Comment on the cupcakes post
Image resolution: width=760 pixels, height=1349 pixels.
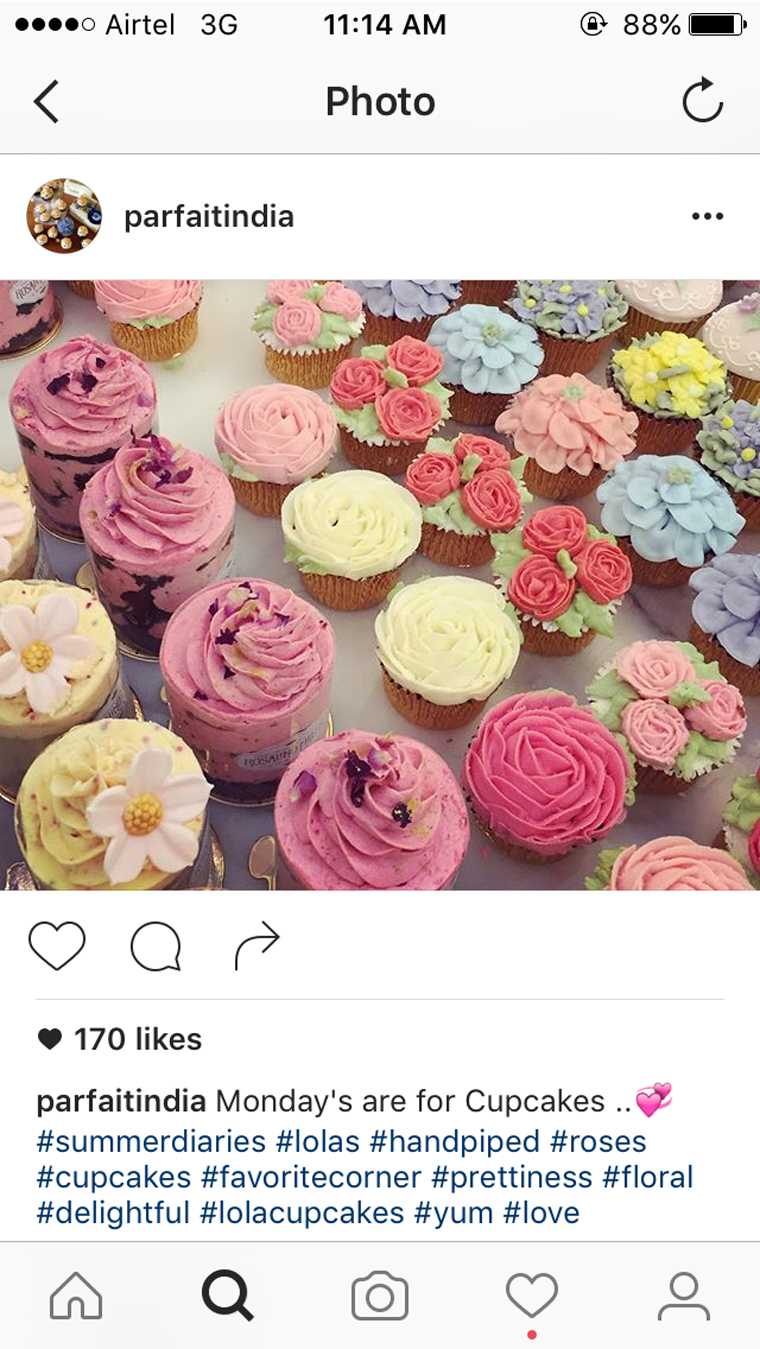[x=156, y=946]
